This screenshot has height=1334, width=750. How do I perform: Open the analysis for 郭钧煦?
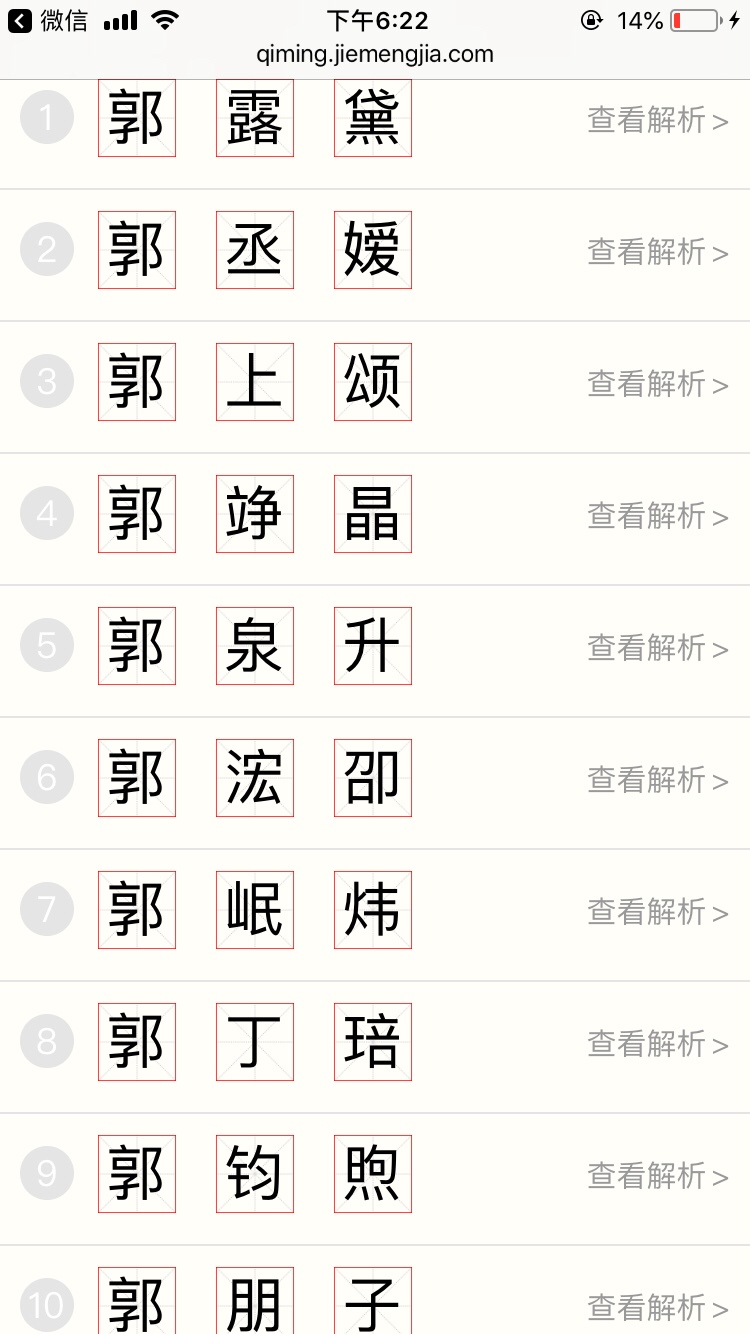pyautogui.click(x=657, y=1176)
